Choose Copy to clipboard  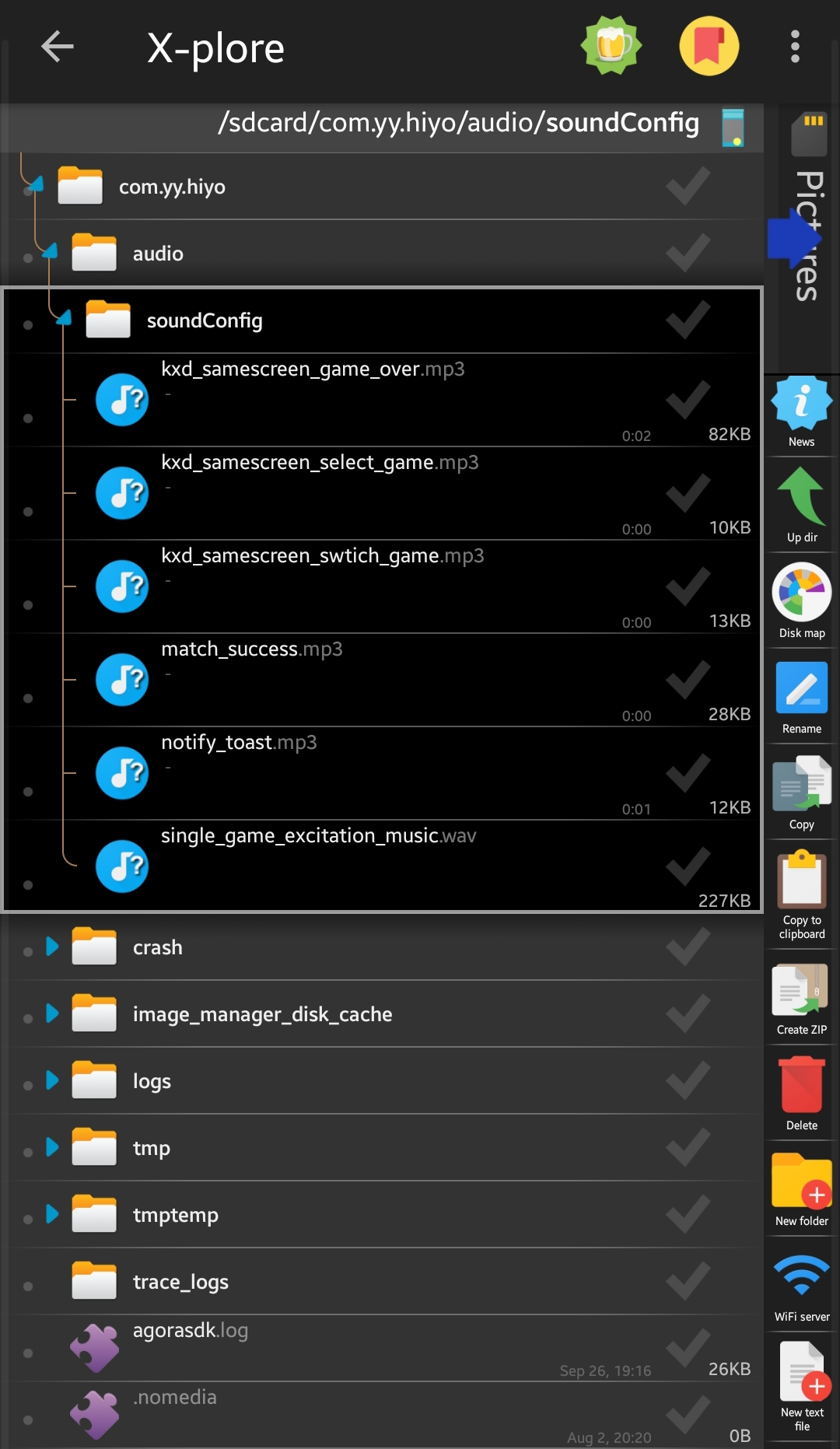coord(801,895)
